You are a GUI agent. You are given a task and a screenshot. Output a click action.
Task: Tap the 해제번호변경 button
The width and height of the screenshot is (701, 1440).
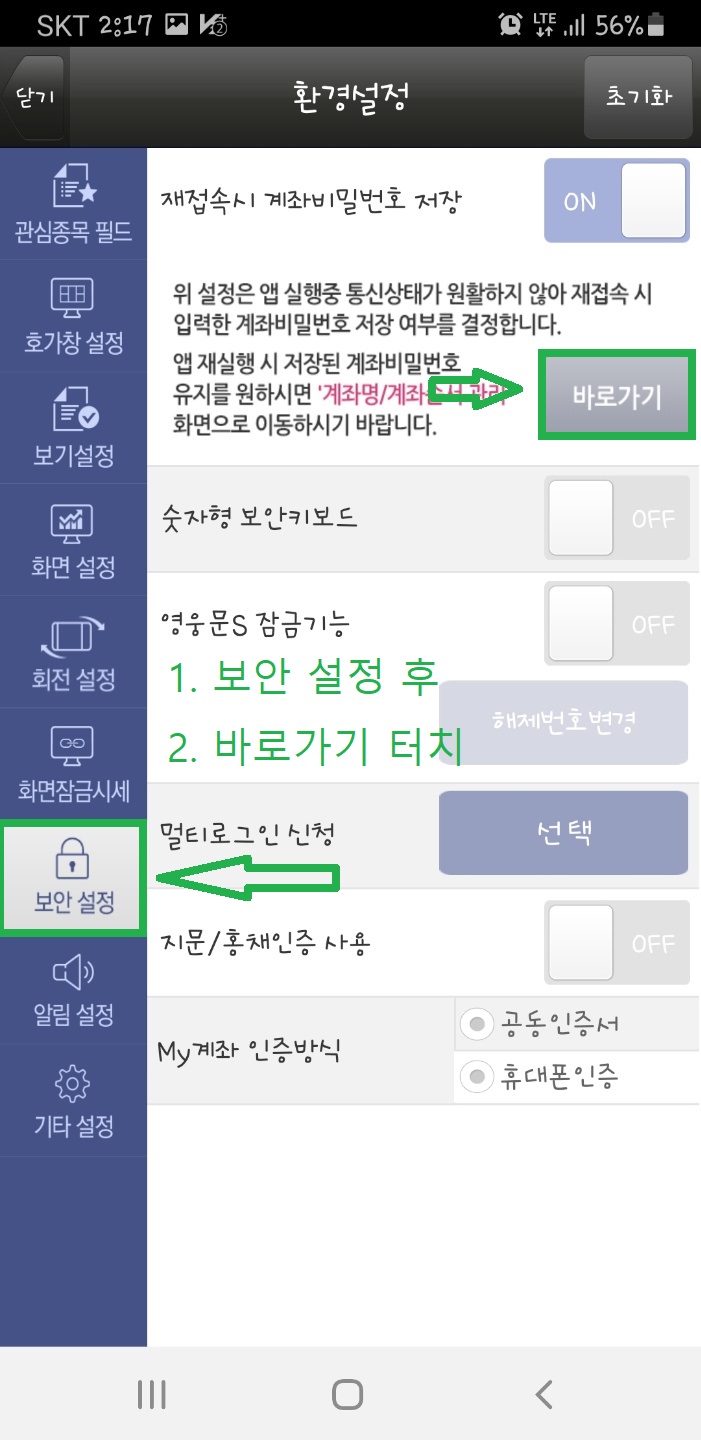[564, 722]
